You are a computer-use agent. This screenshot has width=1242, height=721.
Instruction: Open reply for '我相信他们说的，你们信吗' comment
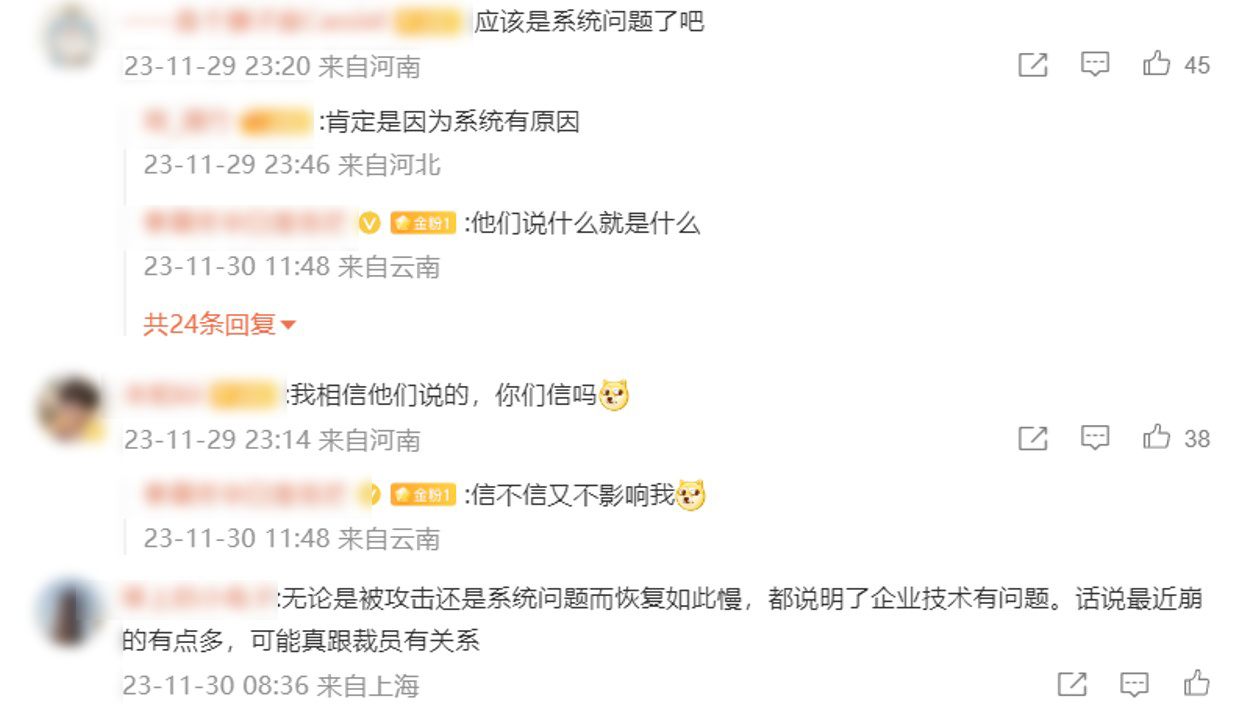click(1096, 438)
